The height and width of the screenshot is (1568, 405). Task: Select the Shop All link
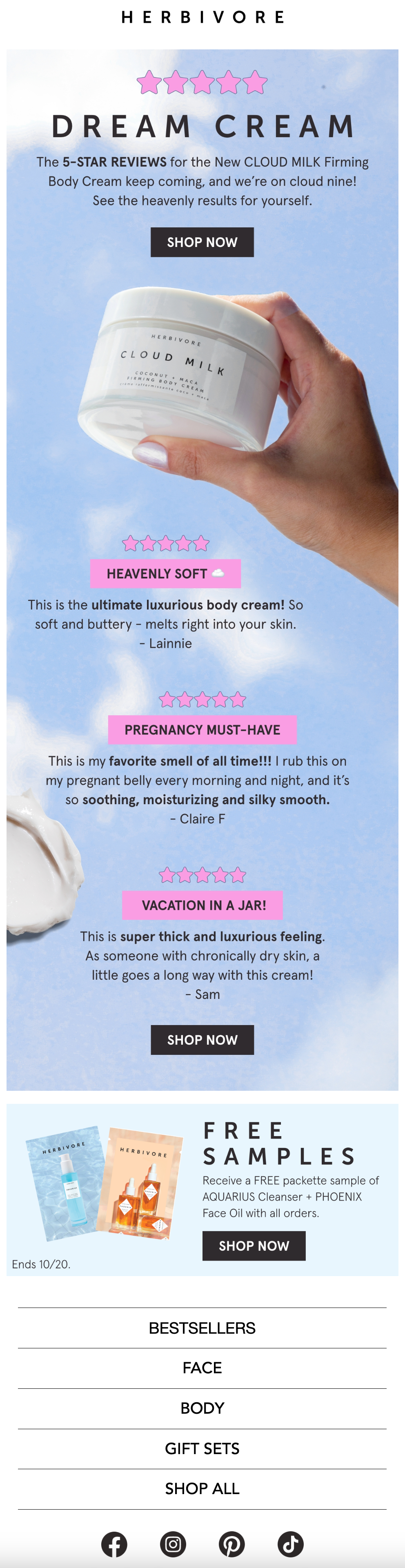[x=202, y=1488]
